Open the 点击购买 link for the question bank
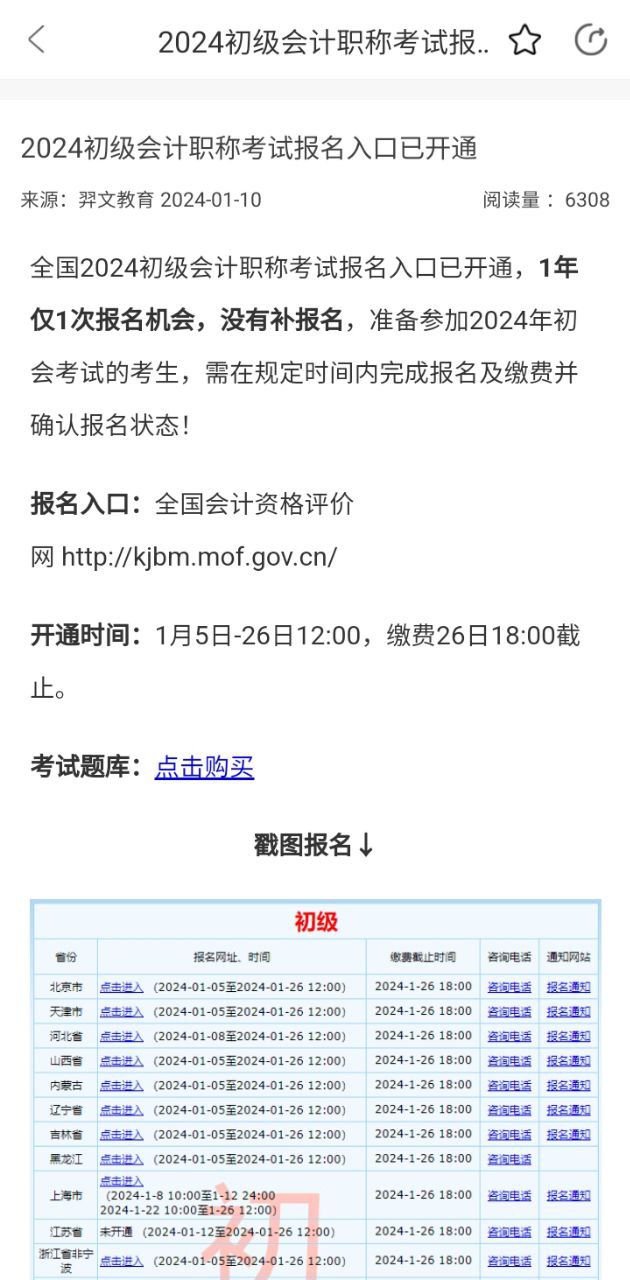Image resolution: width=630 pixels, height=1280 pixels. click(x=204, y=767)
